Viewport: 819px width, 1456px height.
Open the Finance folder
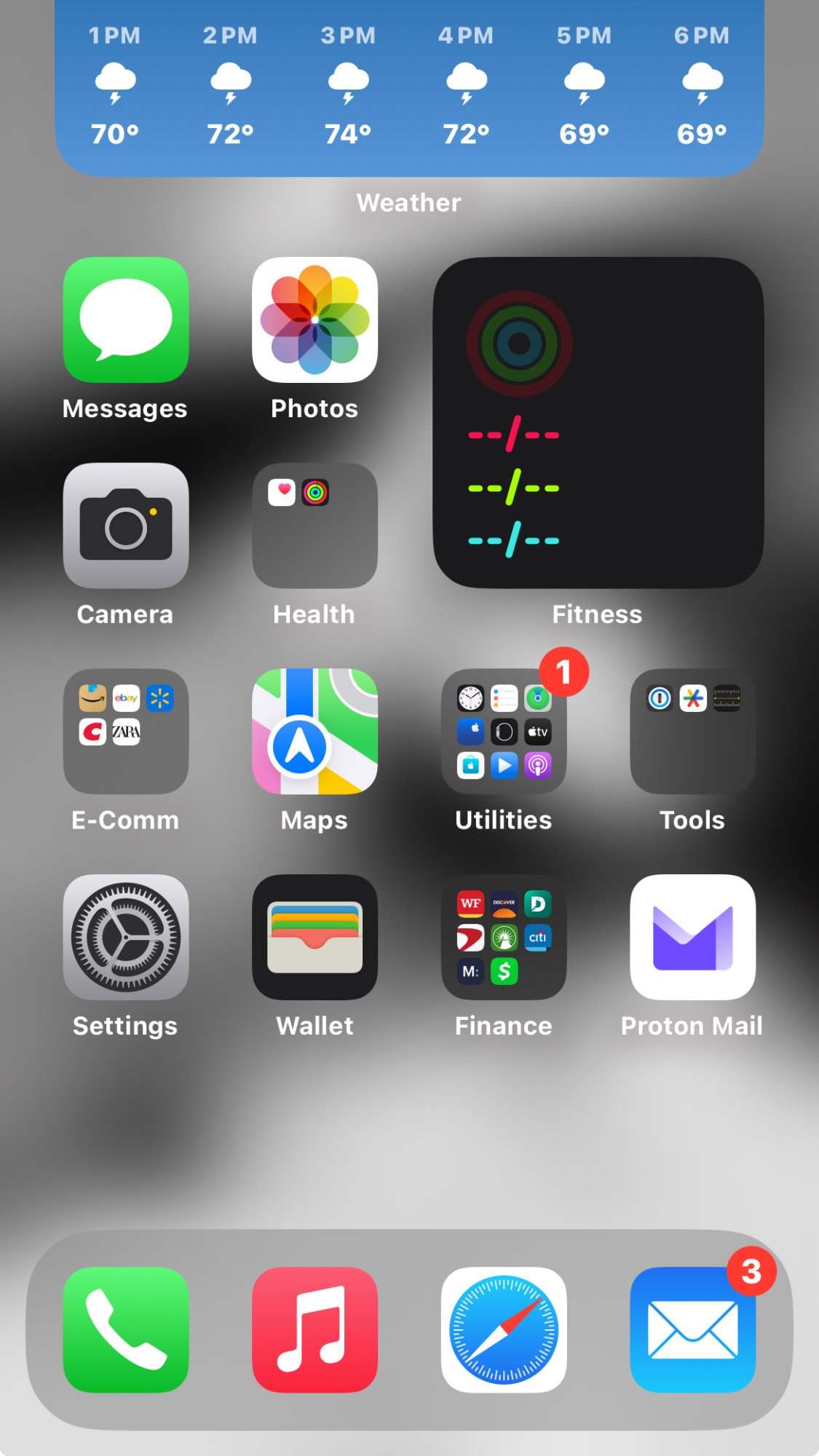504,937
